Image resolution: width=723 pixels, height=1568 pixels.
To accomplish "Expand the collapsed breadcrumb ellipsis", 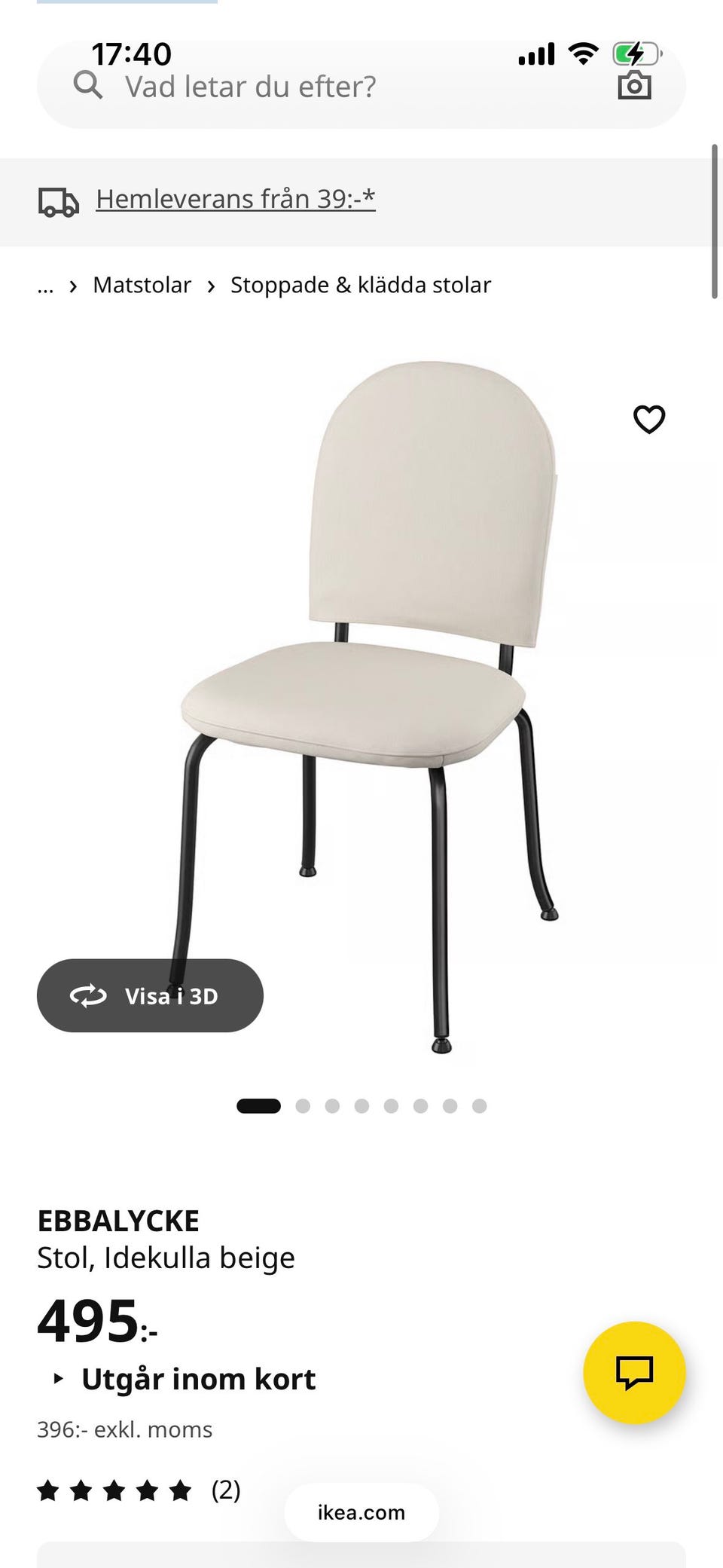I will coord(45,286).
